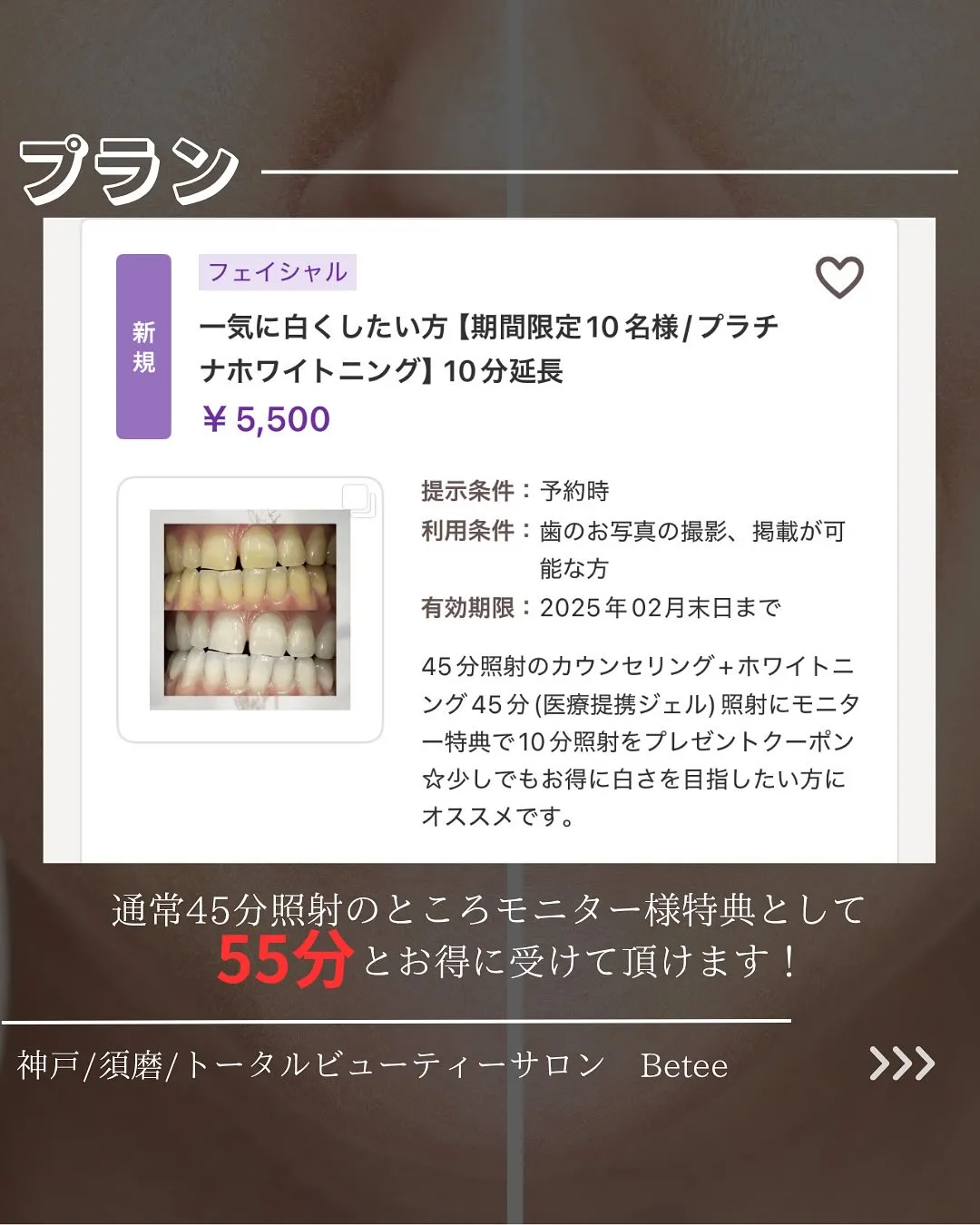The height and width of the screenshot is (1225, 980).
Task: Toggle the favorite heart for this coupon
Action: pyautogui.click(x=842, y=277)
